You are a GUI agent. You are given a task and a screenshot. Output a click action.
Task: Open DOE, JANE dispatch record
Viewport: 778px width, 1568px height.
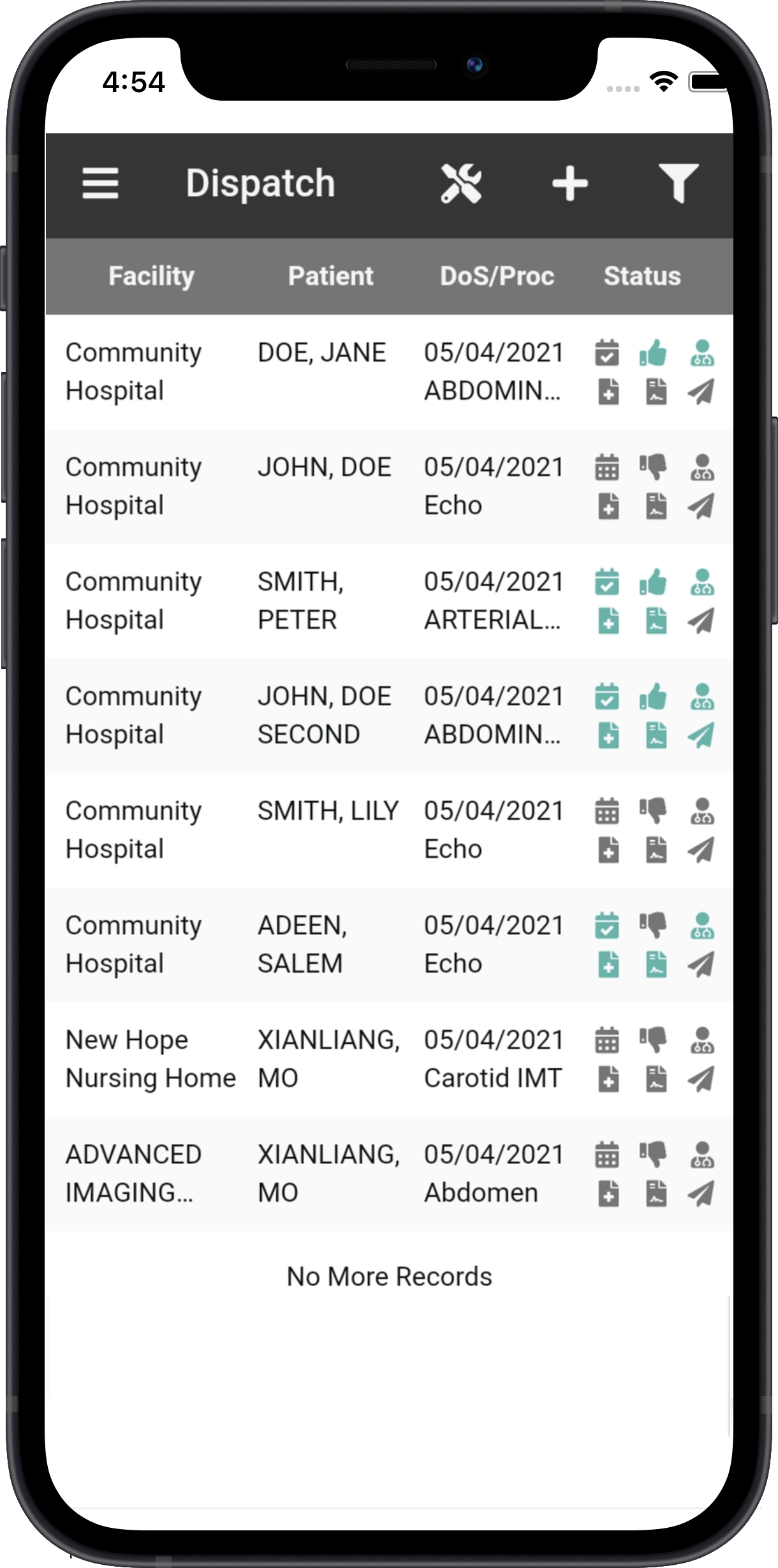(389, 372)
